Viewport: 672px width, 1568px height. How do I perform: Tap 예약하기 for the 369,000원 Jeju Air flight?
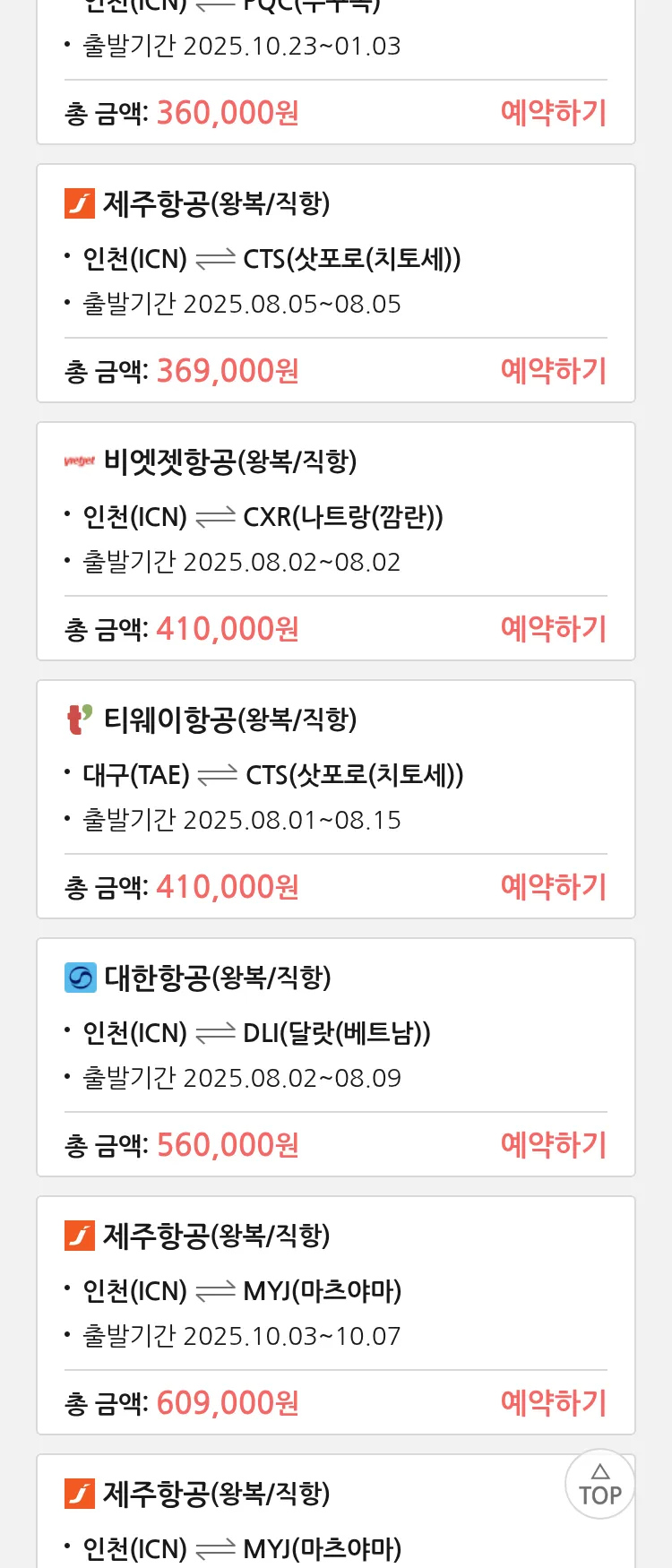(553, 371)
